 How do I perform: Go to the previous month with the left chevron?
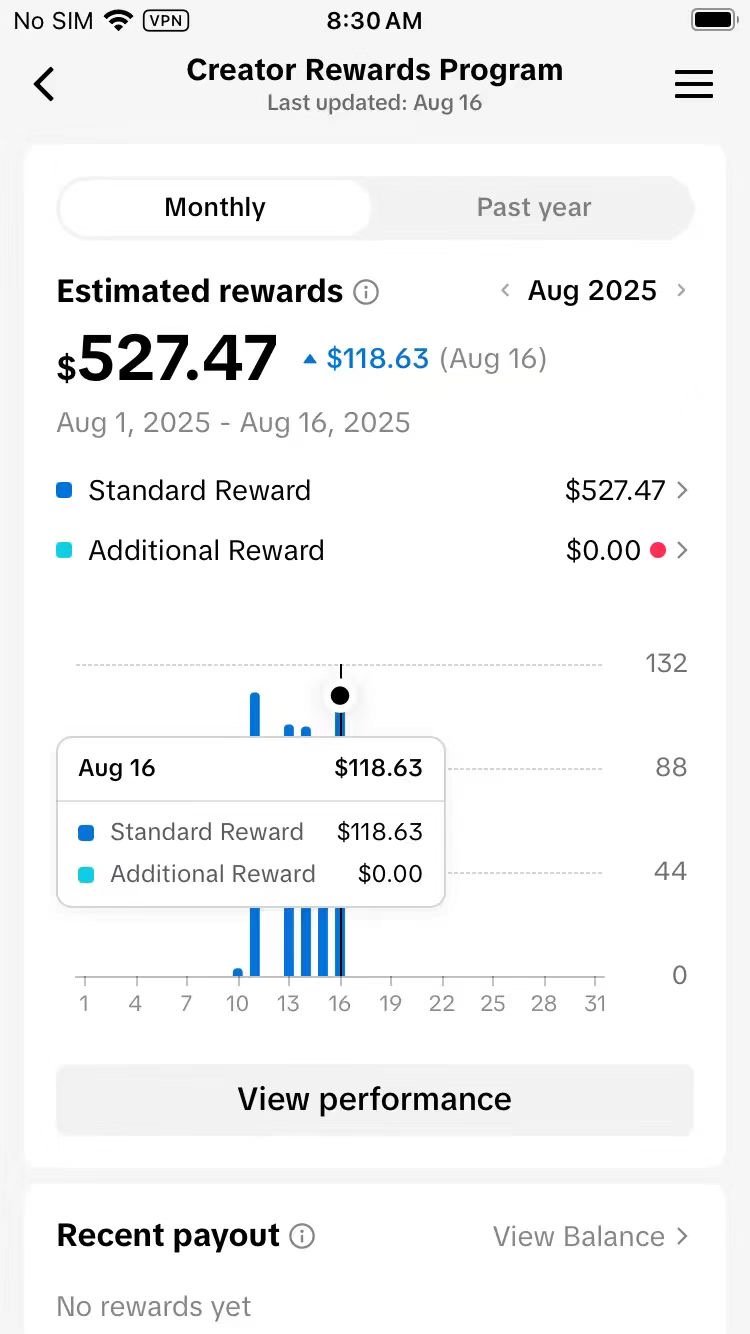505,291
